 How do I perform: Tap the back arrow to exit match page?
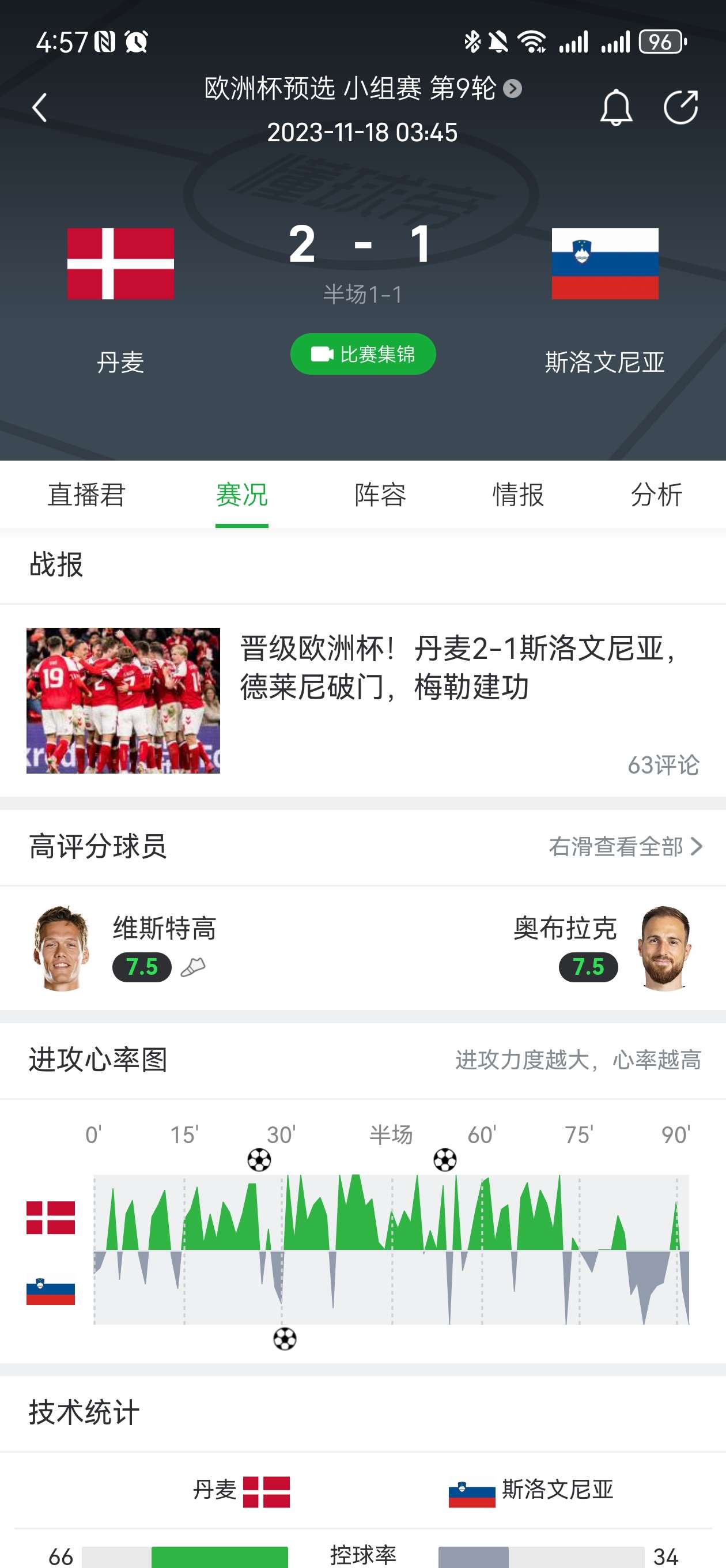click(40, 107)
